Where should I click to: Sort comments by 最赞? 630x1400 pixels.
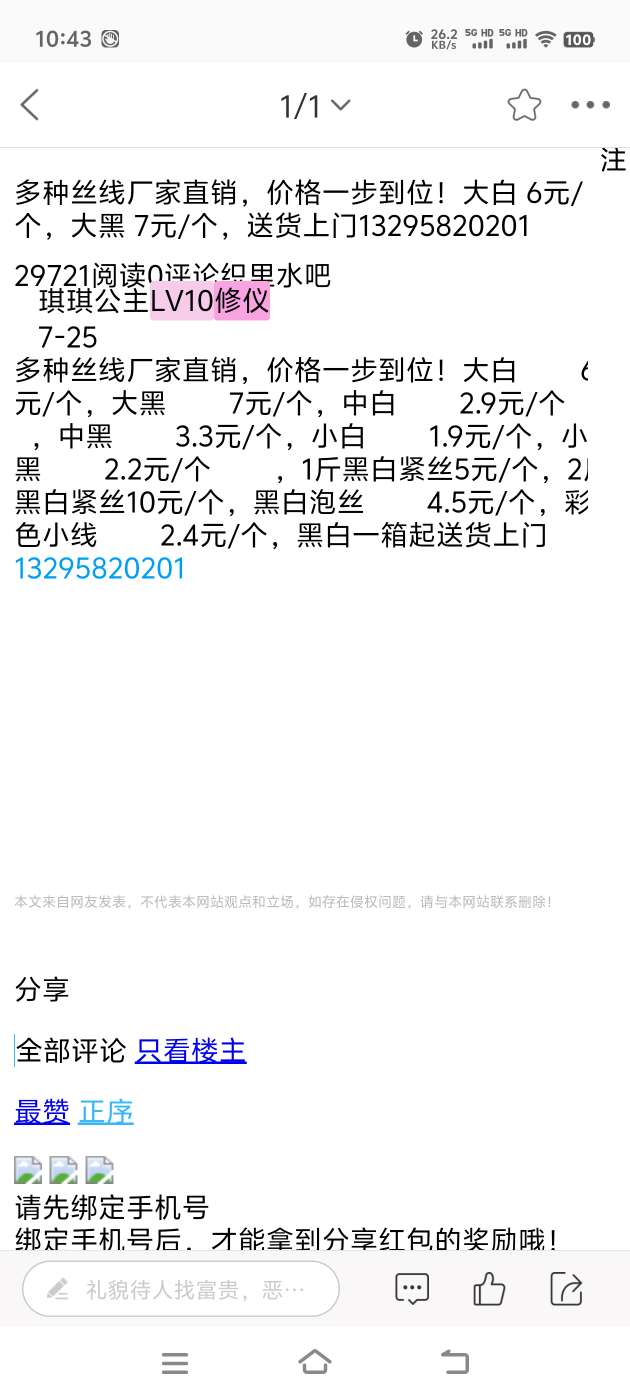[x=42, y=1111]
